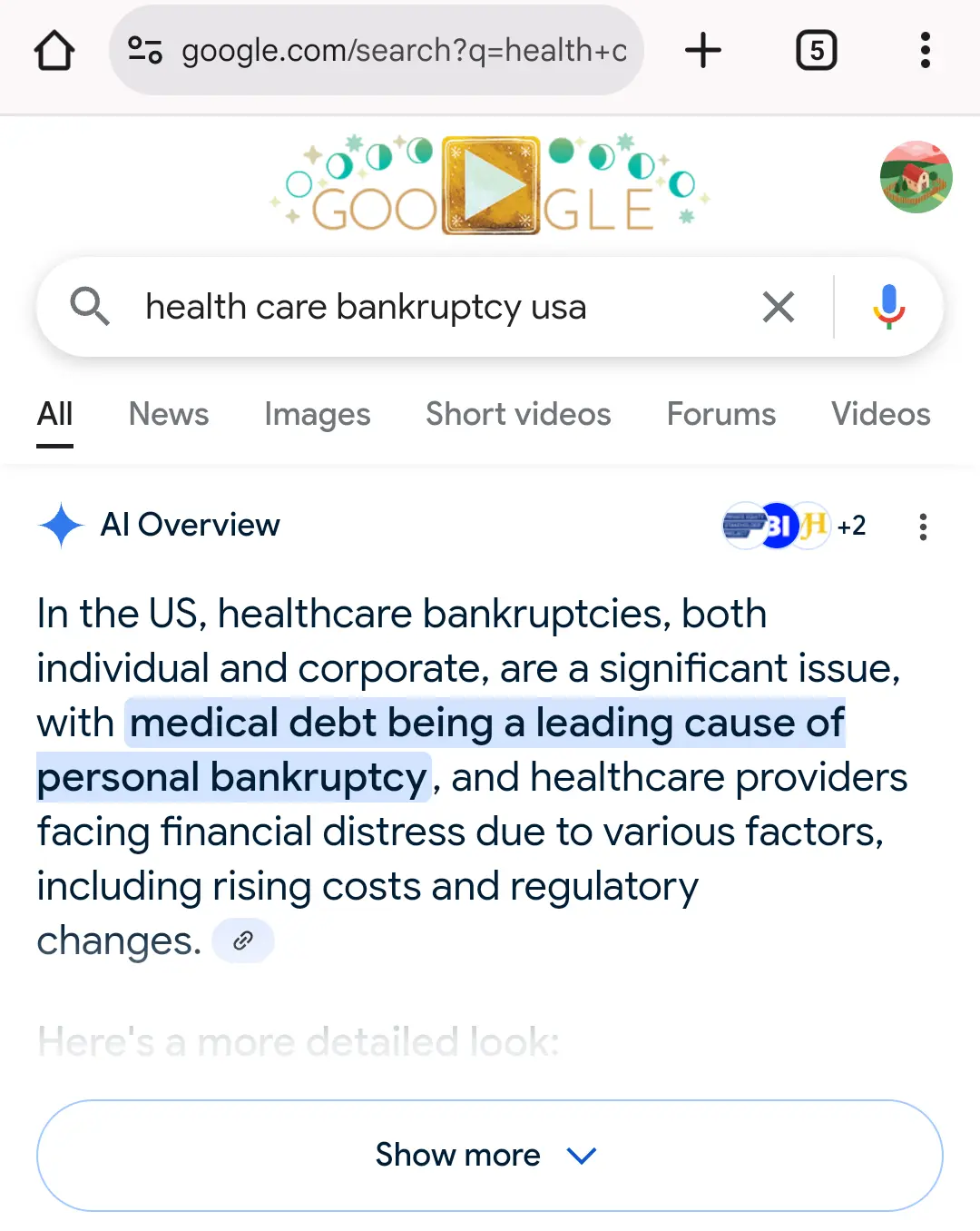Switch to the Short videos tab
The image size is (980, 1231).
pos(518,414)
